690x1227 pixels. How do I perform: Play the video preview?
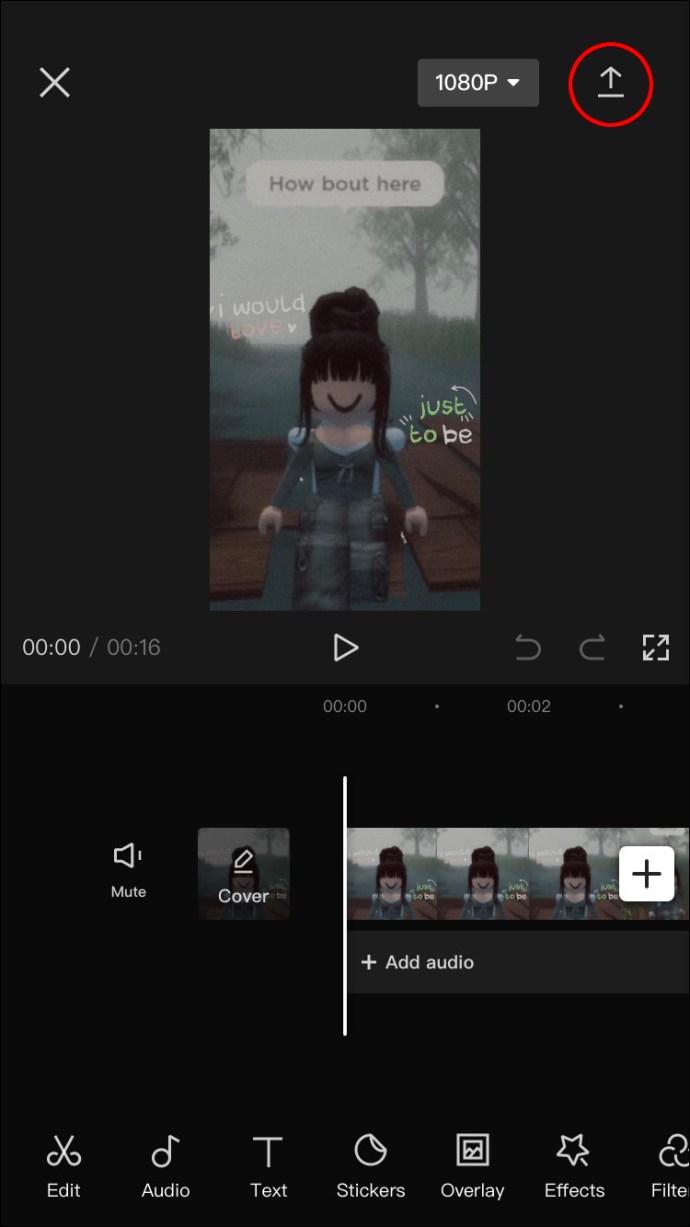(x=345, y=647)
